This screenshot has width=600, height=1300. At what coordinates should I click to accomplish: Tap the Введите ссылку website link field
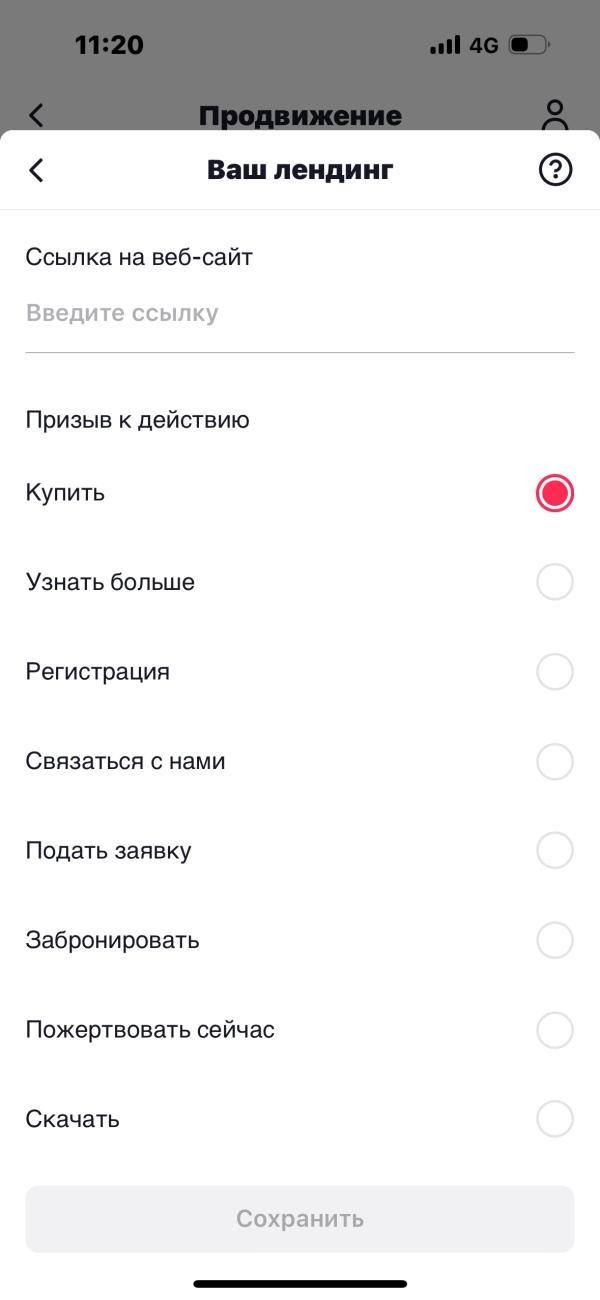click(300, 314)
